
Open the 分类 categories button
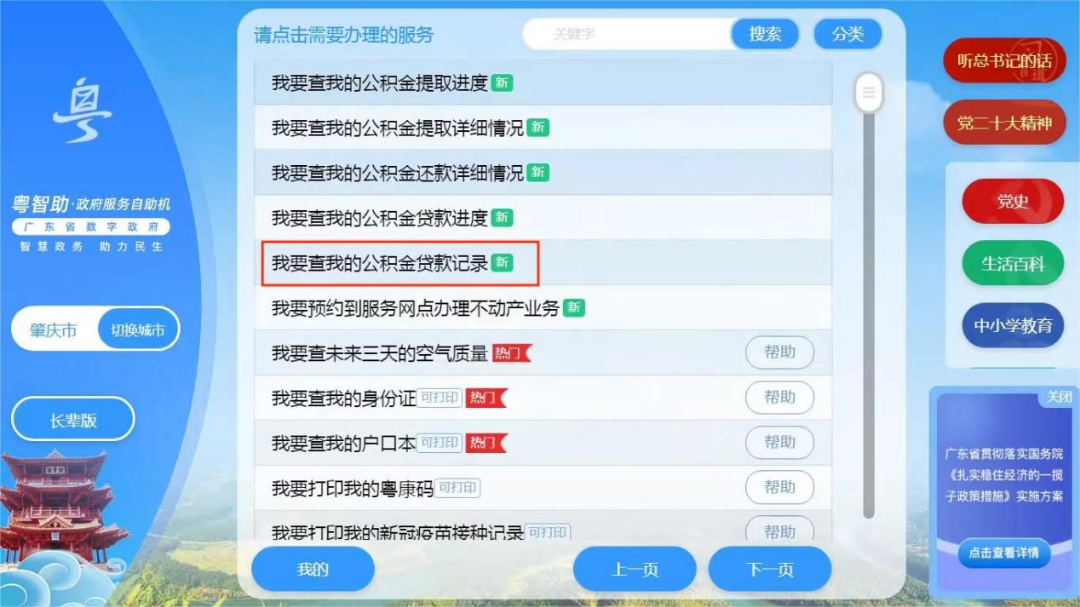[847, 34]
